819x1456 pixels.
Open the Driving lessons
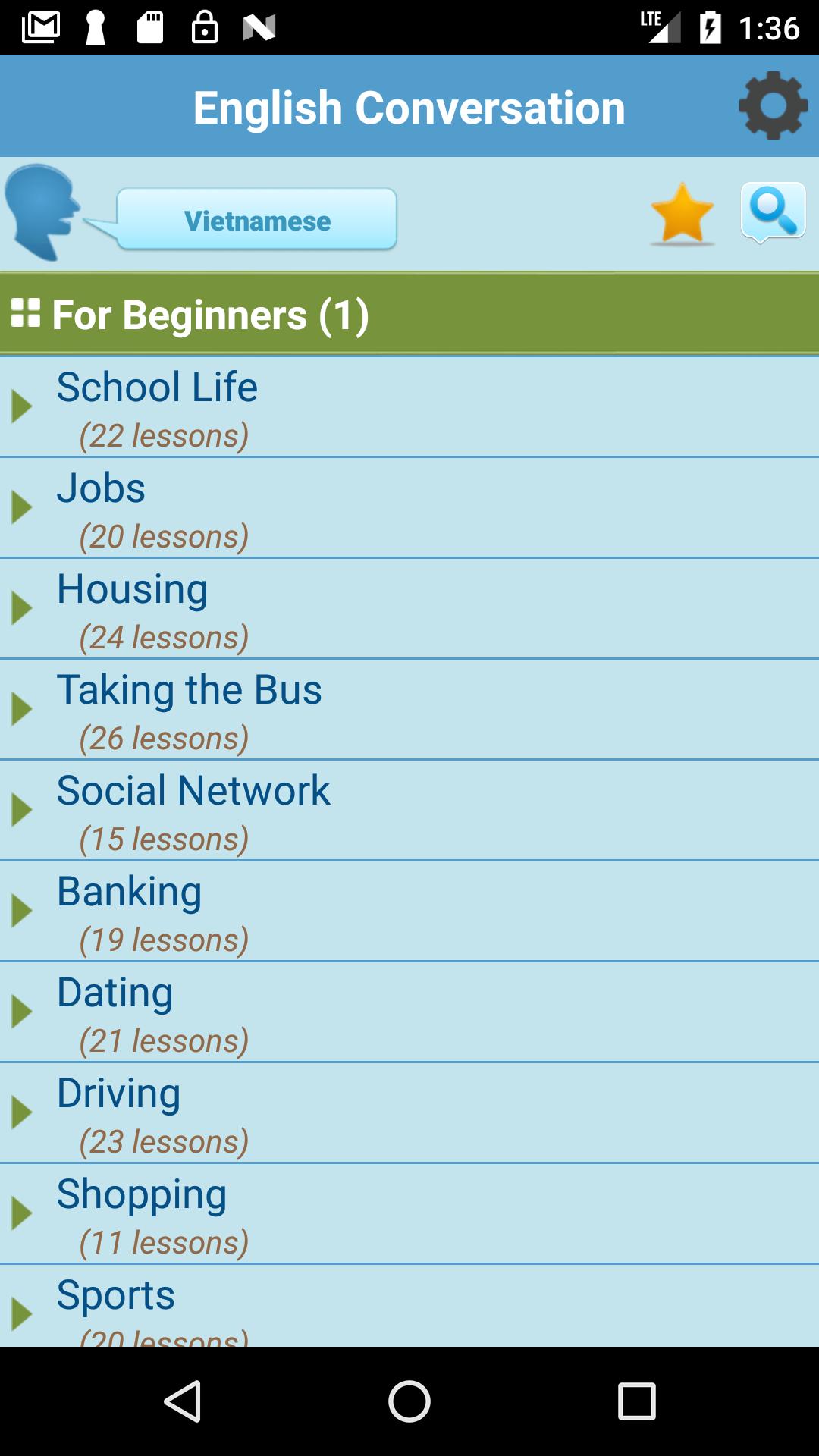click(409, 1113)
